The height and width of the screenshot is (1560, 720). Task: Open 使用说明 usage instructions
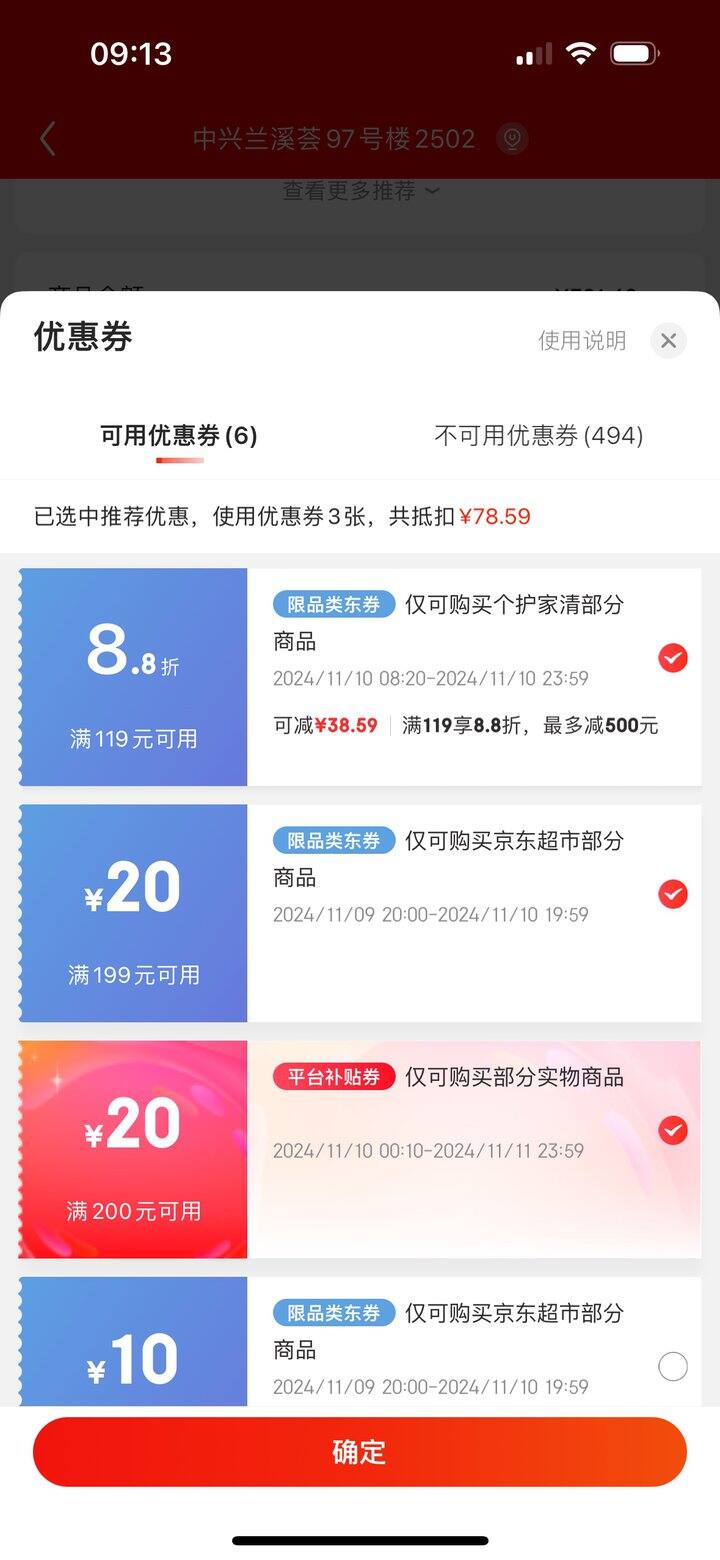click(582, 341)
